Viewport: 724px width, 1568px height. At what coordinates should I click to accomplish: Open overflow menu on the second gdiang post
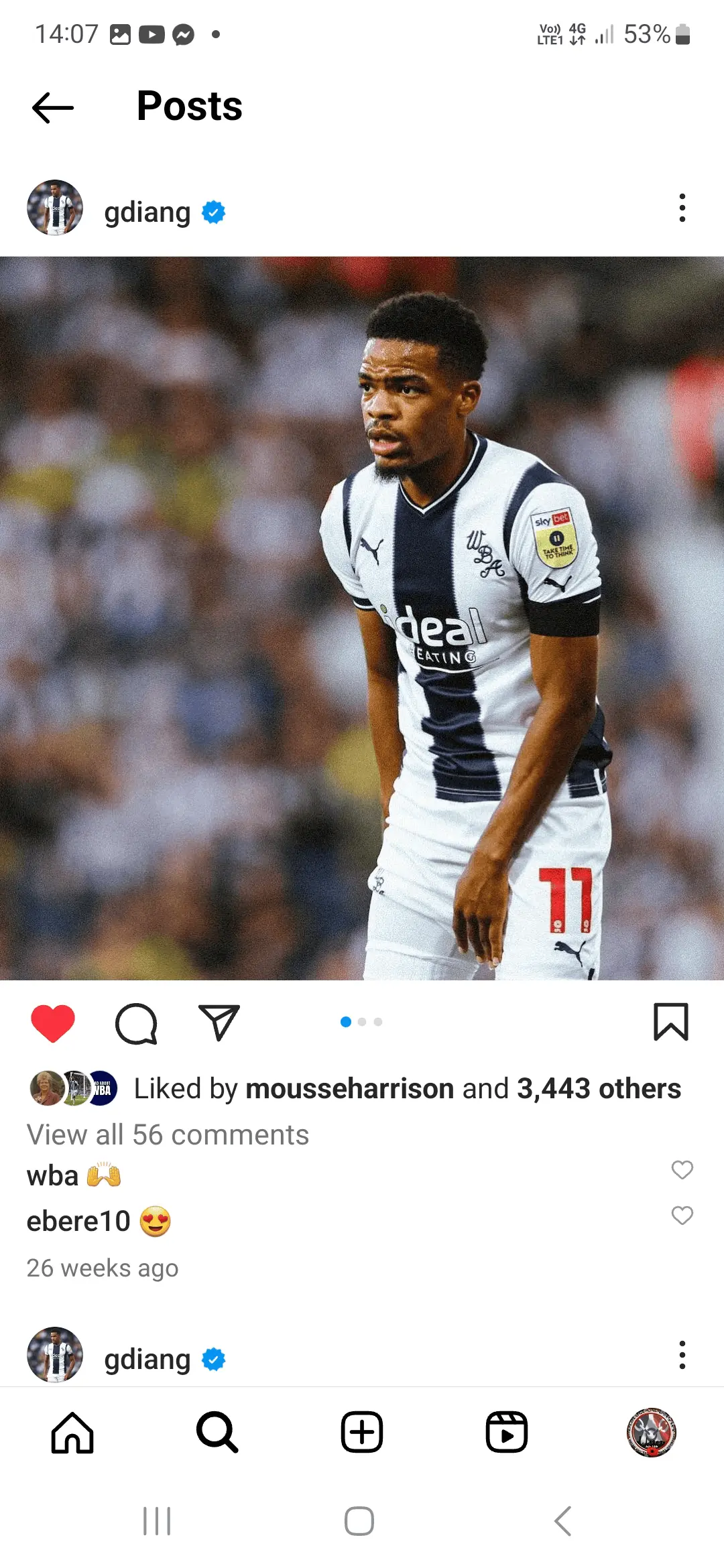click(x=682, y=1355)
